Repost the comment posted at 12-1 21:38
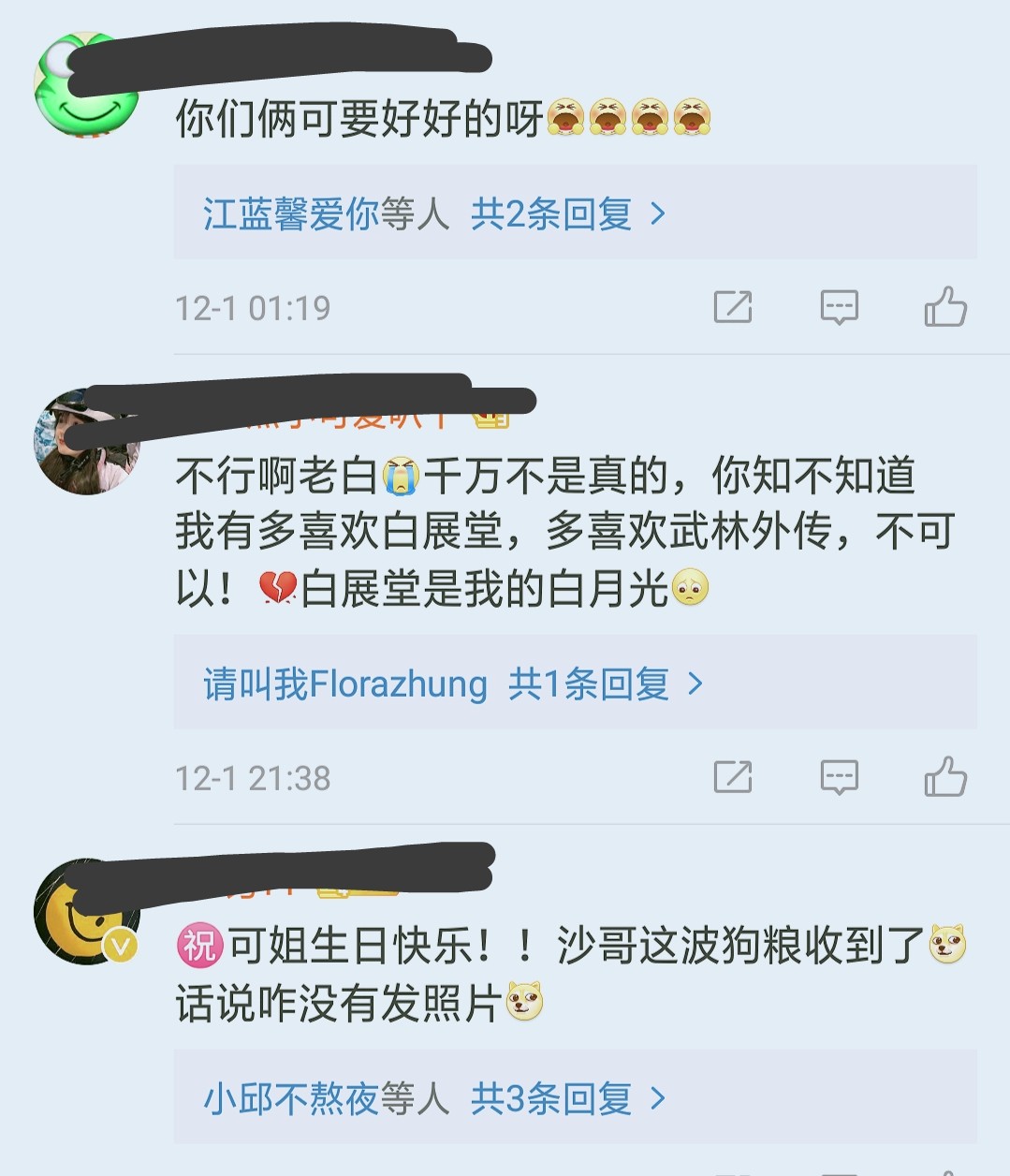 [x=732, y=777]
